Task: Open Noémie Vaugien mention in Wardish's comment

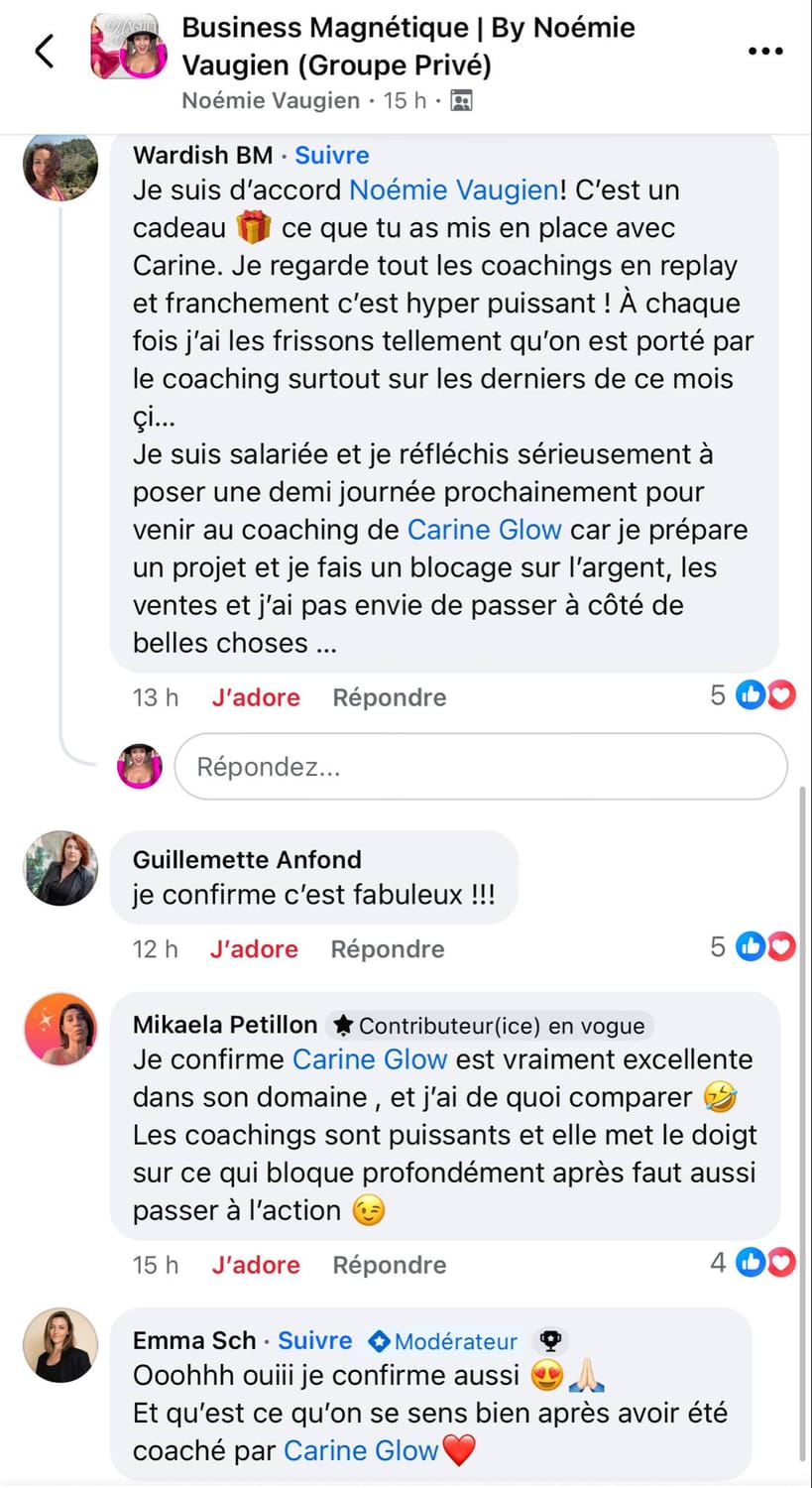Action: (x=454, y=189)
